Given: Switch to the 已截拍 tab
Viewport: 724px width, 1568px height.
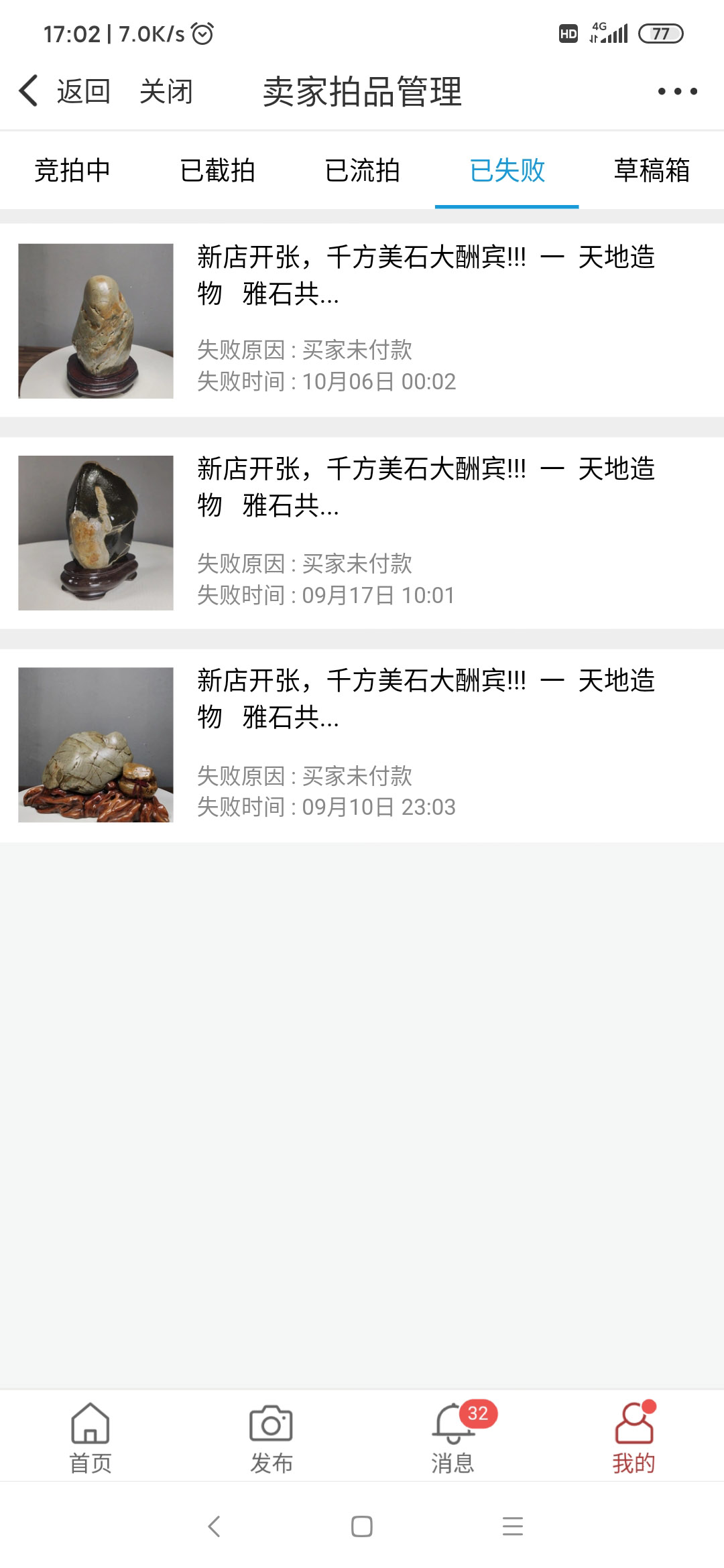Looking at the screenshot, I should tap(217, 170).
